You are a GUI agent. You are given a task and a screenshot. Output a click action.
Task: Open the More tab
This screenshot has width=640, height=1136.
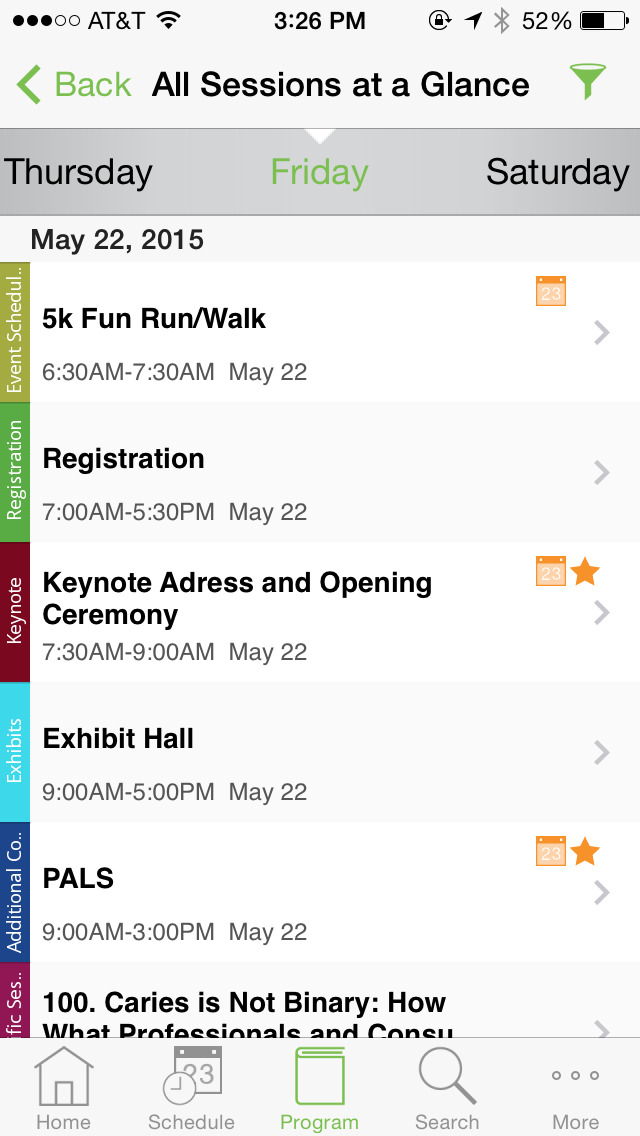575,1088
